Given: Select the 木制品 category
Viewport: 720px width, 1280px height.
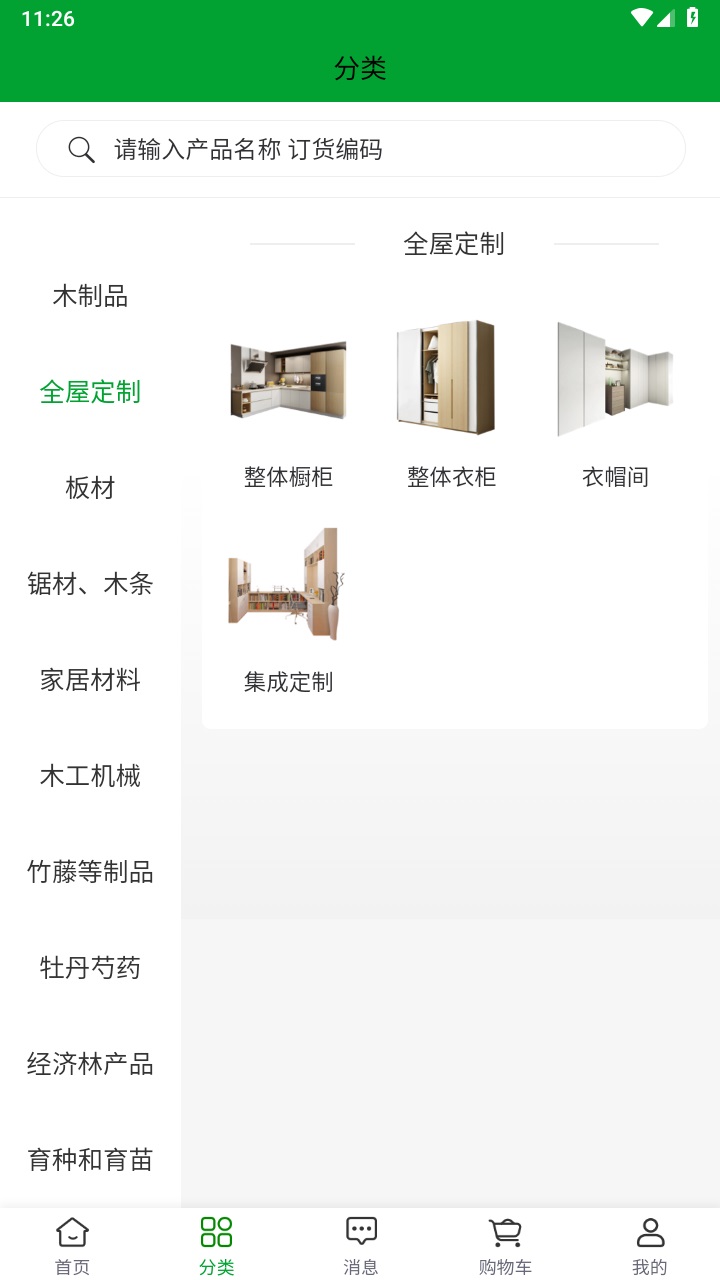Looking at the screenshot, I should click(90, 296).
